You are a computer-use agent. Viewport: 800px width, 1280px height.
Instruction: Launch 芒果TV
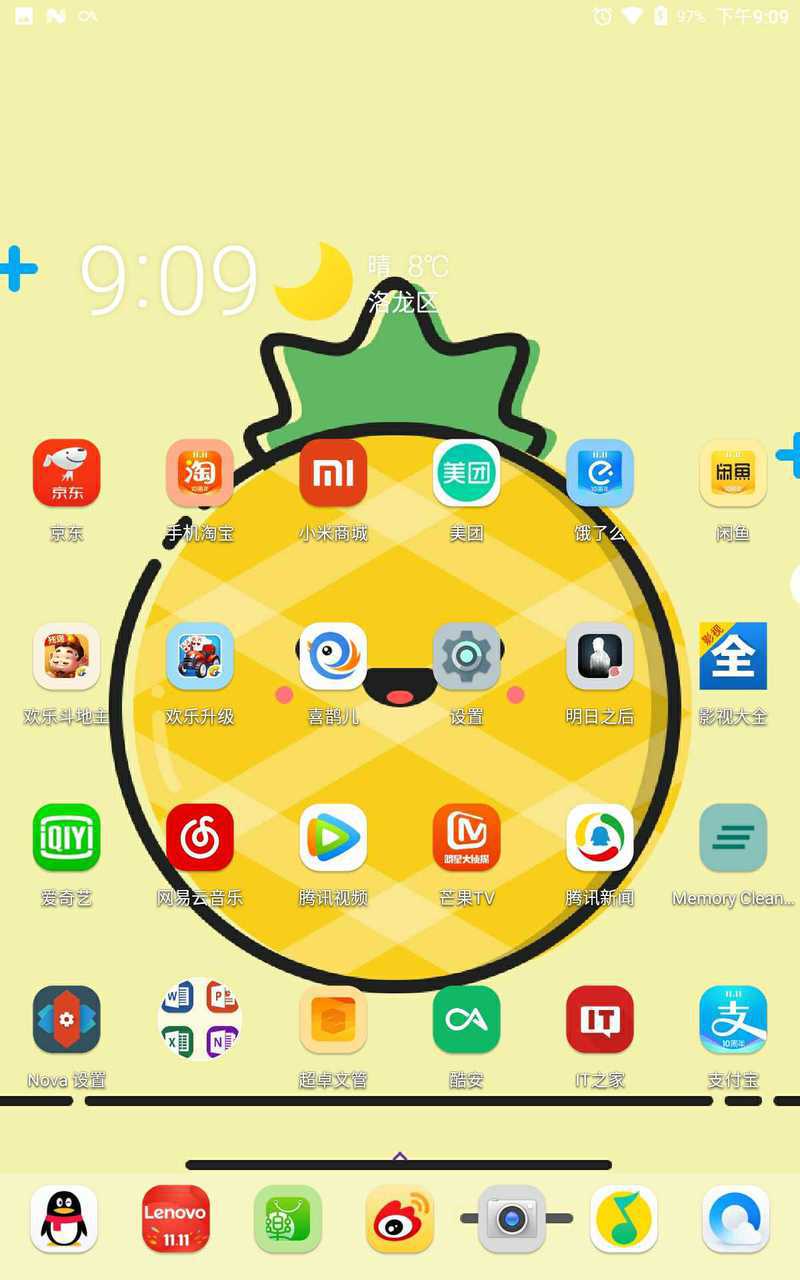[466, 838]
